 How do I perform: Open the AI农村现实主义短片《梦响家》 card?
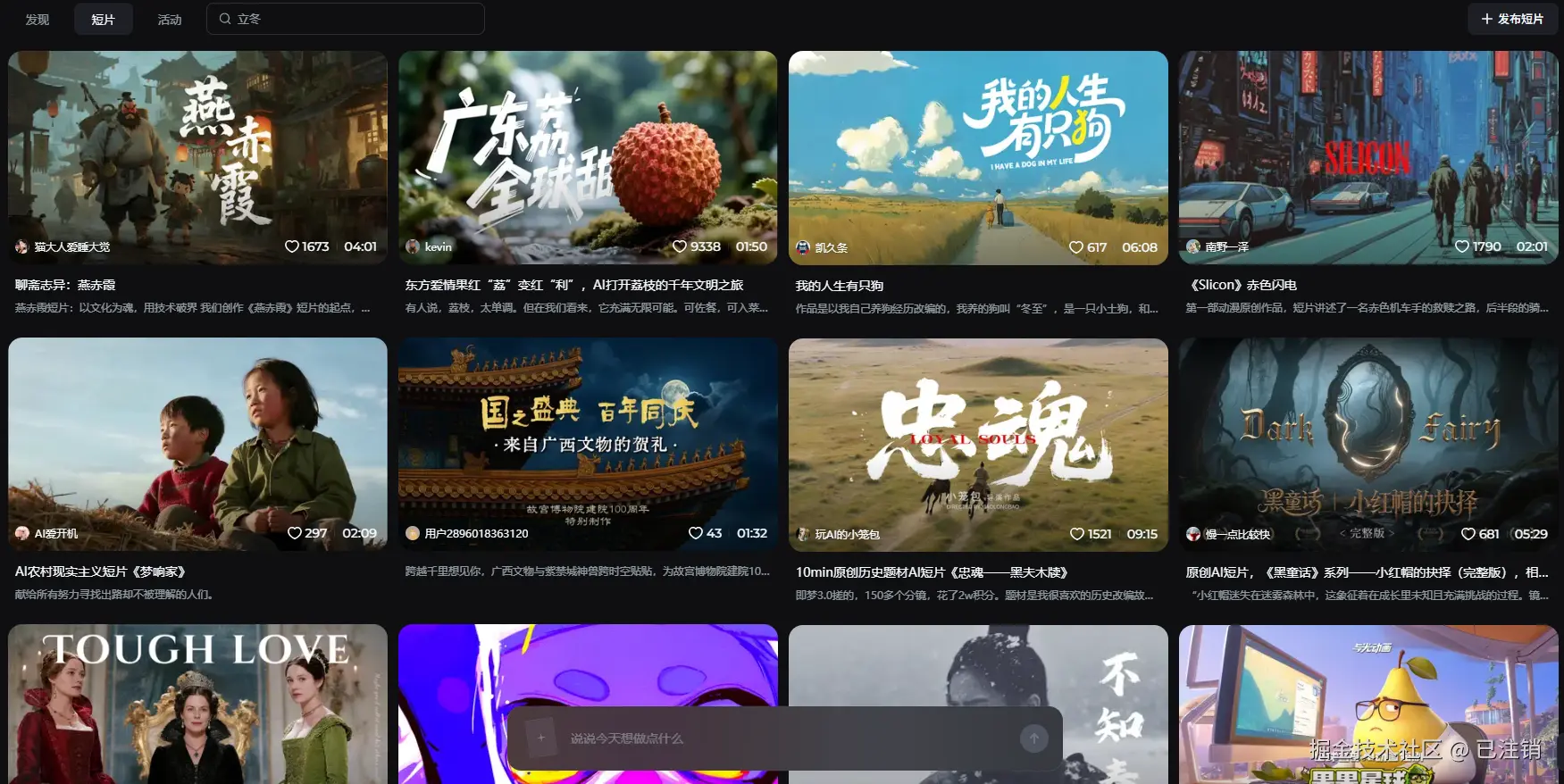pyautogui.click(x=197, y=444)
